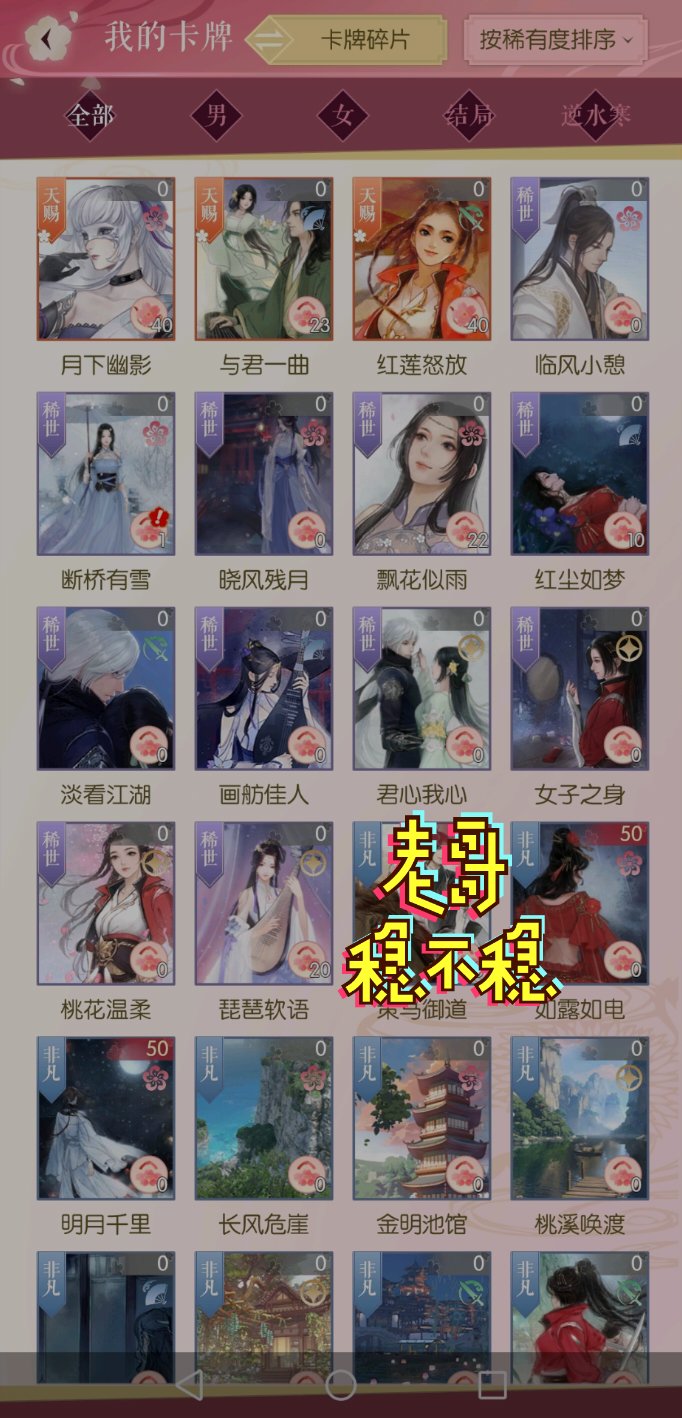Tap the system home button
The height and width of the screenshot is (1418, 682).
341,1385
